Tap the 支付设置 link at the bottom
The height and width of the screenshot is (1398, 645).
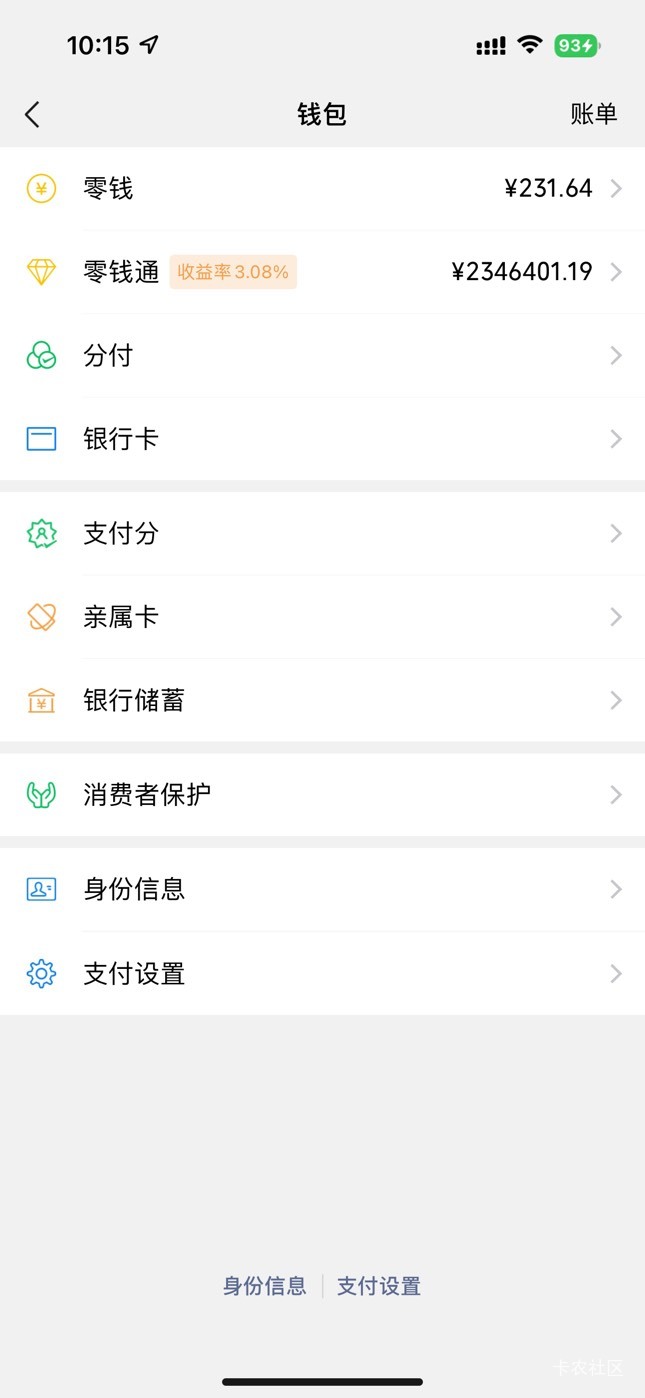(379, 1286)
